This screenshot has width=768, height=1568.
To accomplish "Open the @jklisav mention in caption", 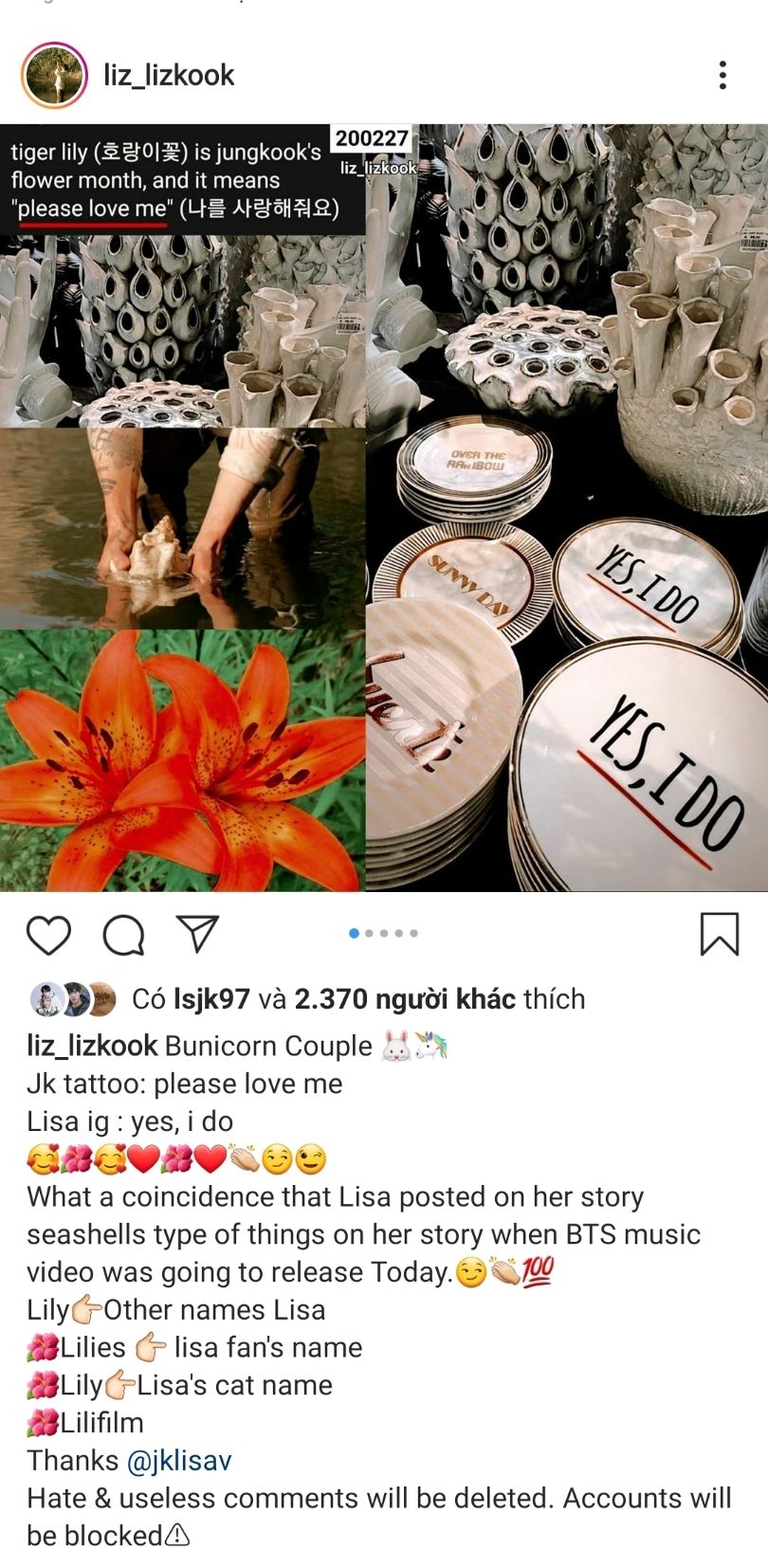I will click(178, 1460).
